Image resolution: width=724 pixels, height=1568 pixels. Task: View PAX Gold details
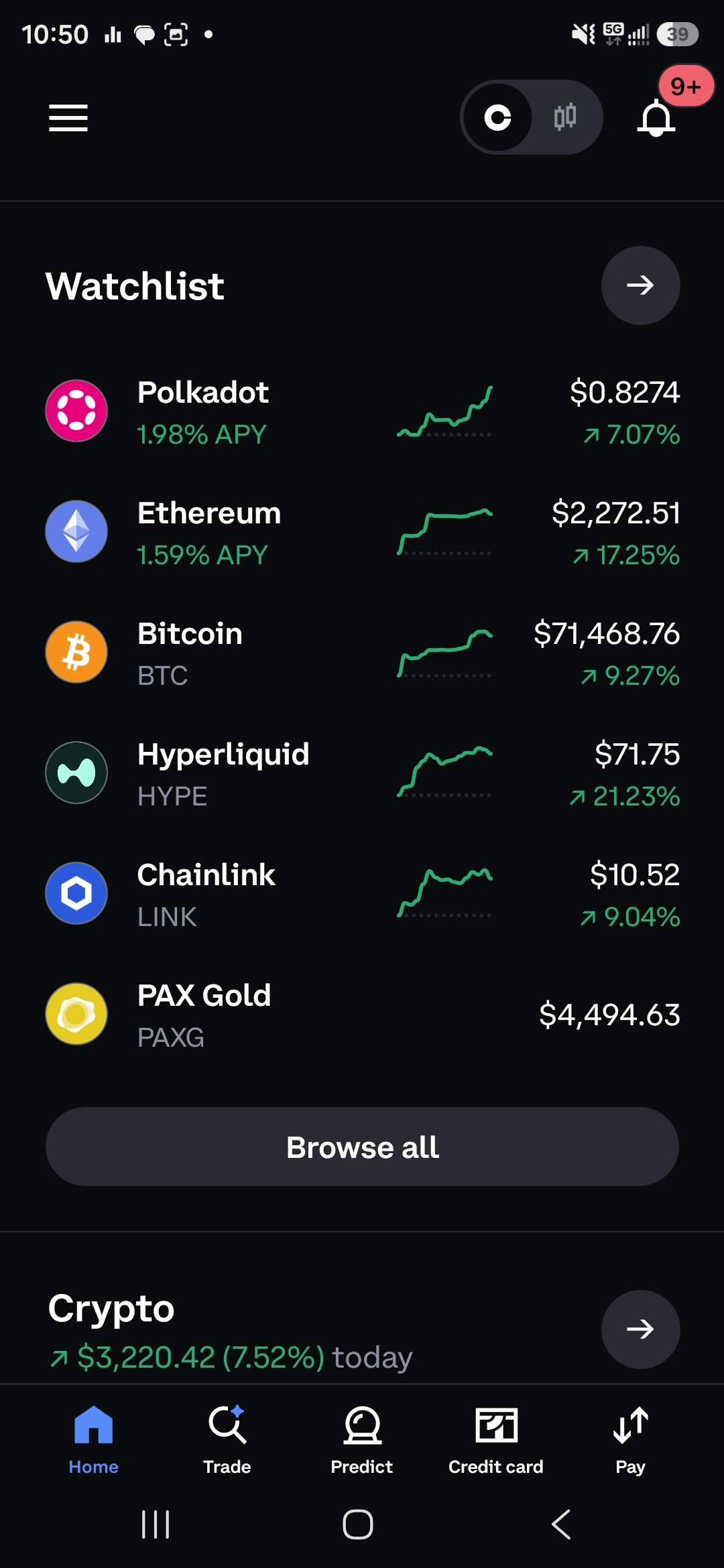362,1015
